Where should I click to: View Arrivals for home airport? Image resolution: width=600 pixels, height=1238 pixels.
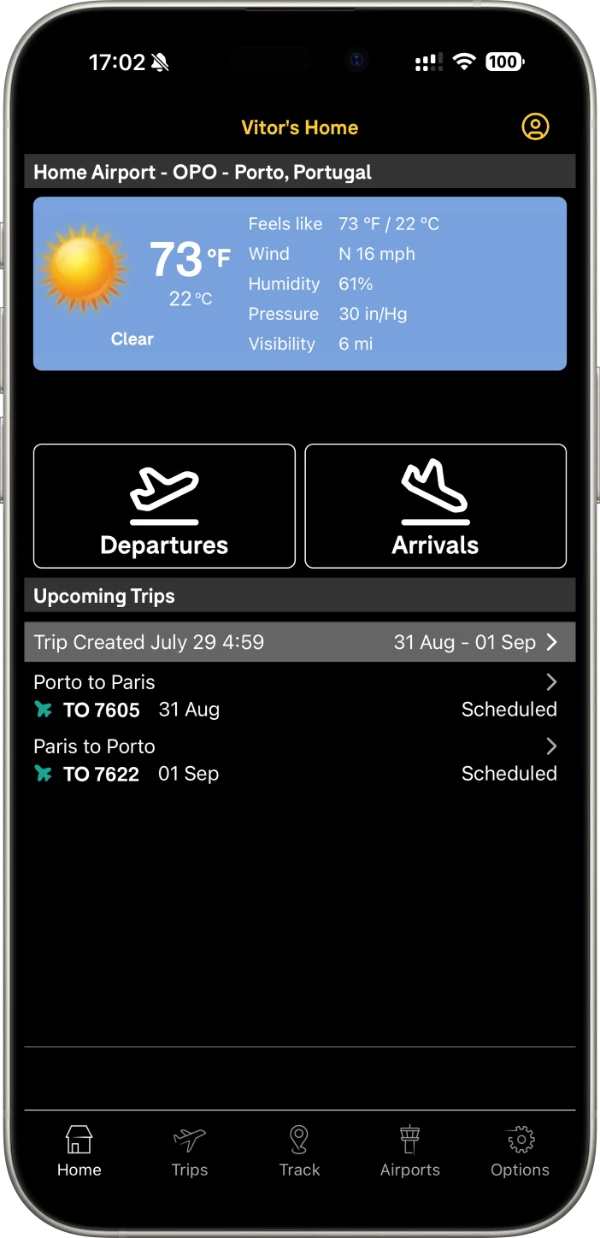435,506
